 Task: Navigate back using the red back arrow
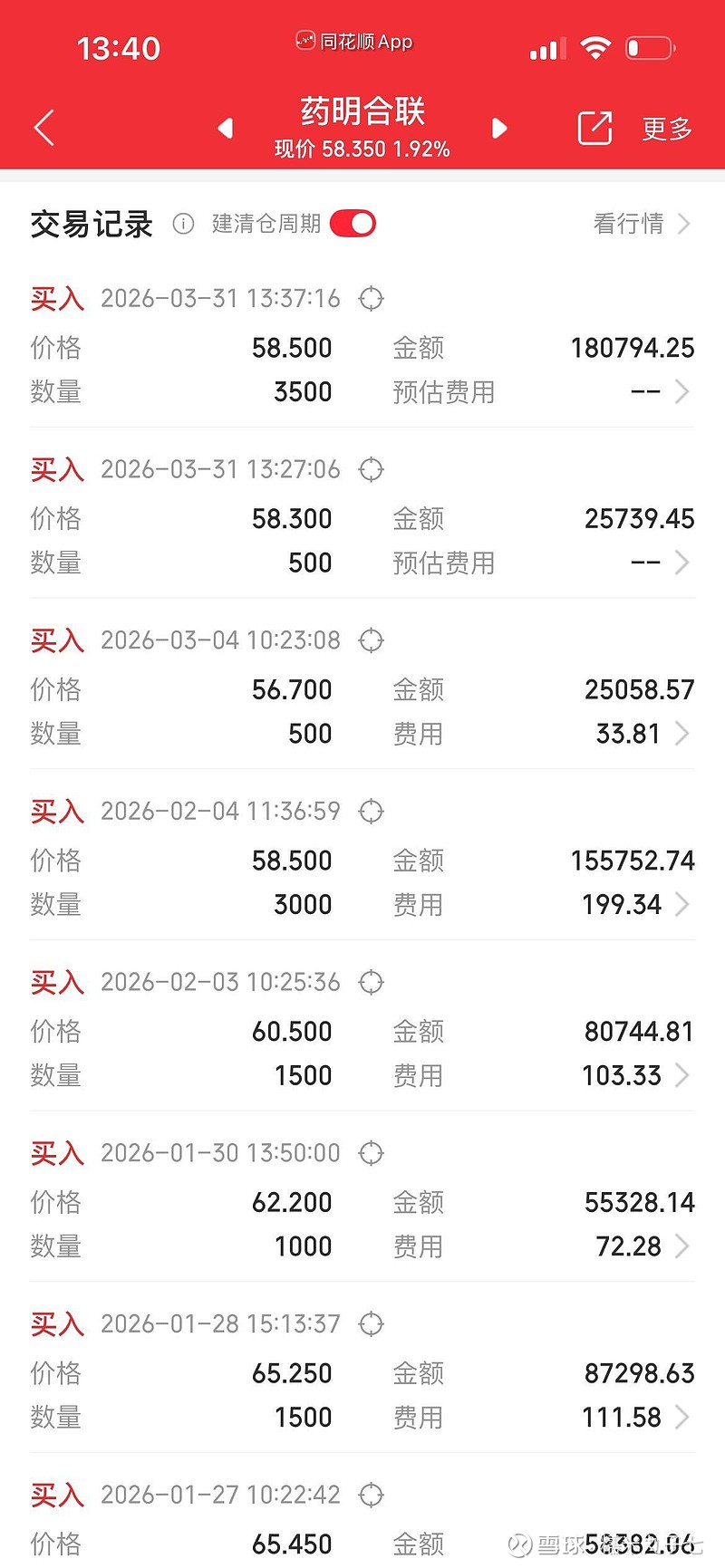[43, 127]
